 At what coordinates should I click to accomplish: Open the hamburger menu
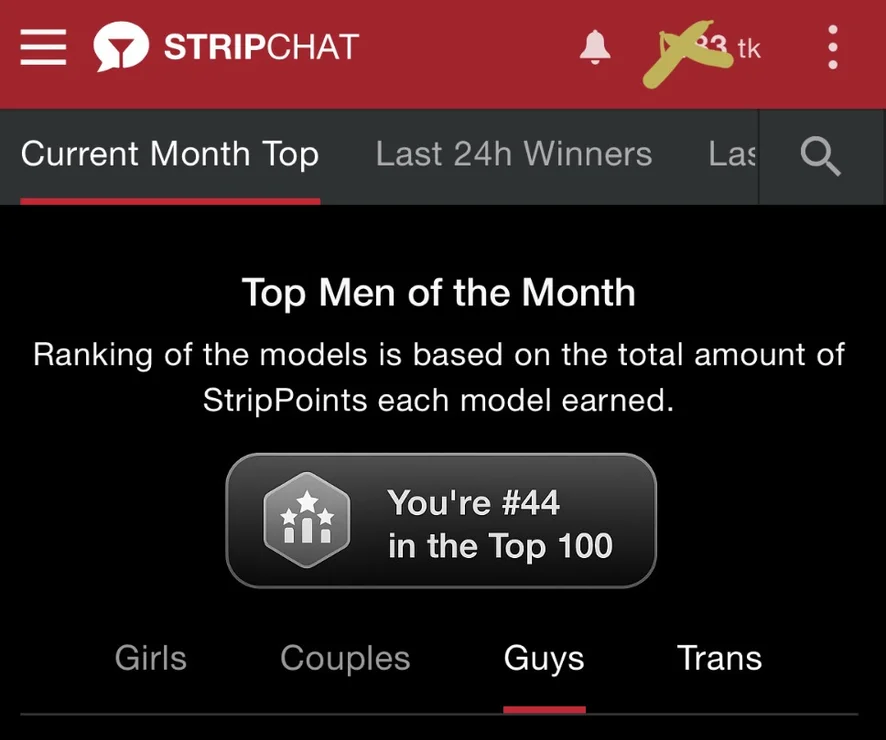click(x=43, y=47)
